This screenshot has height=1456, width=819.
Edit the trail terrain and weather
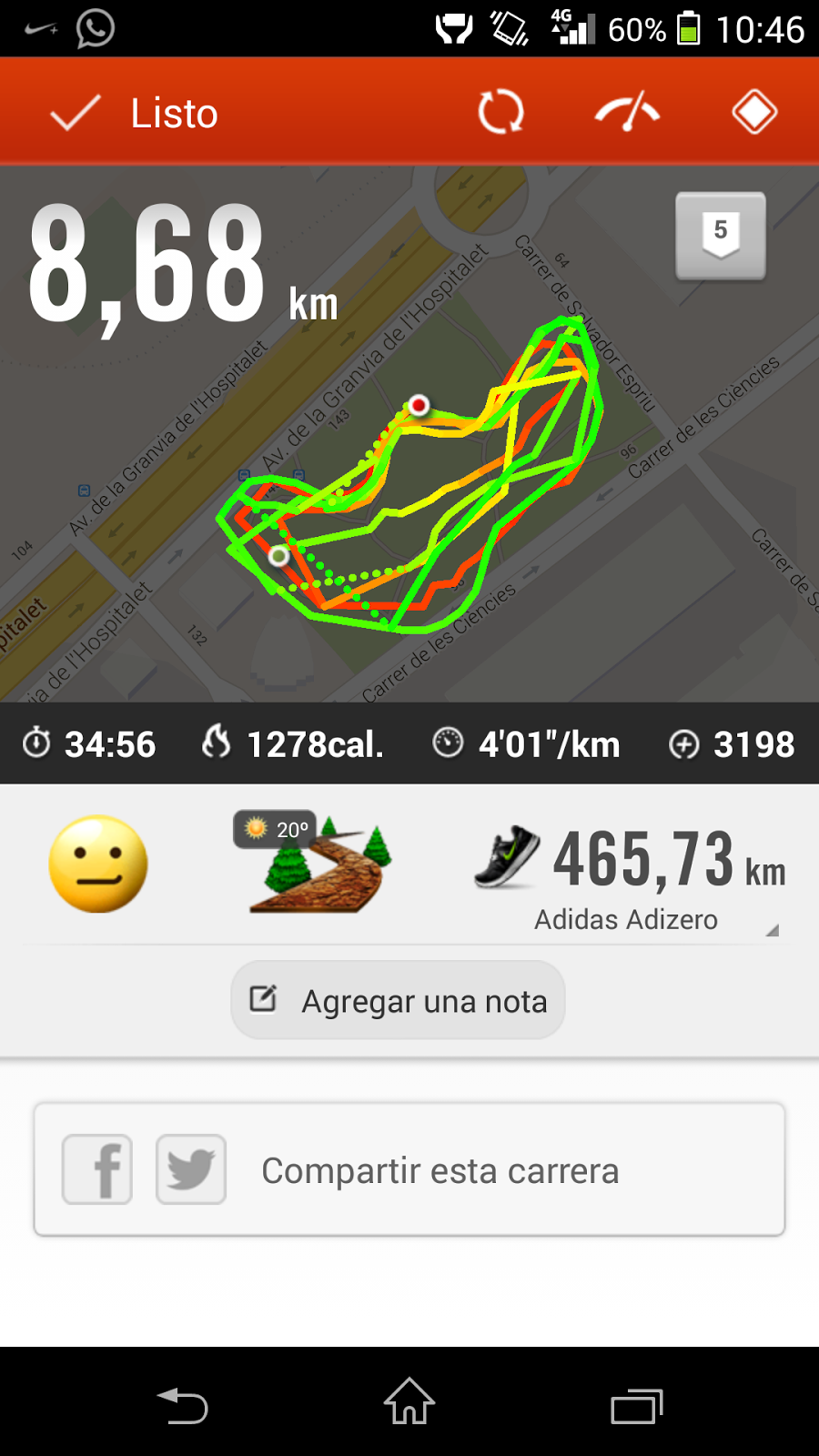(x=316, y=862)
